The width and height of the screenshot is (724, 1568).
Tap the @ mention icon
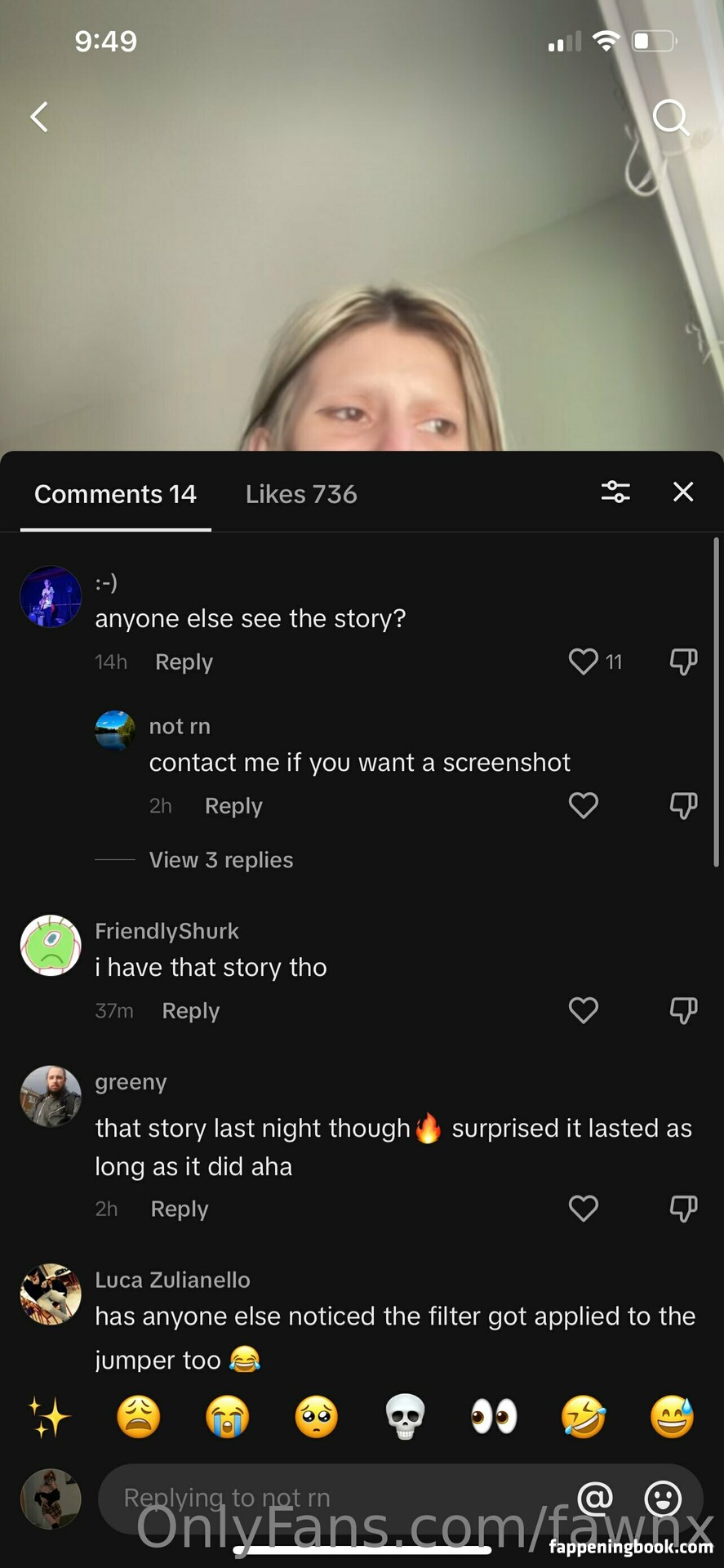click(x=595, y=1499)
